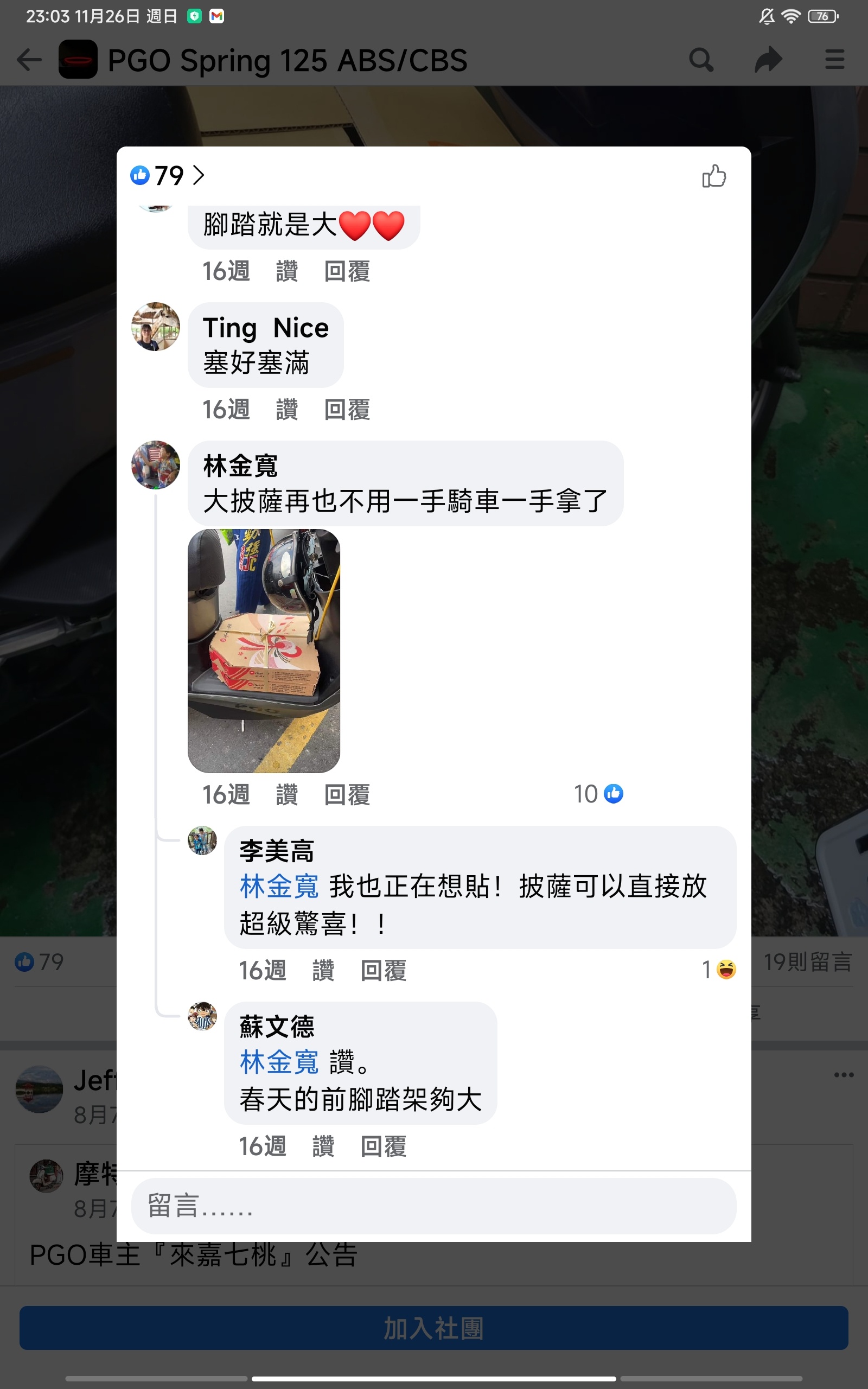
Task: Like Ting Nice's comment
Action: point(286,410)
